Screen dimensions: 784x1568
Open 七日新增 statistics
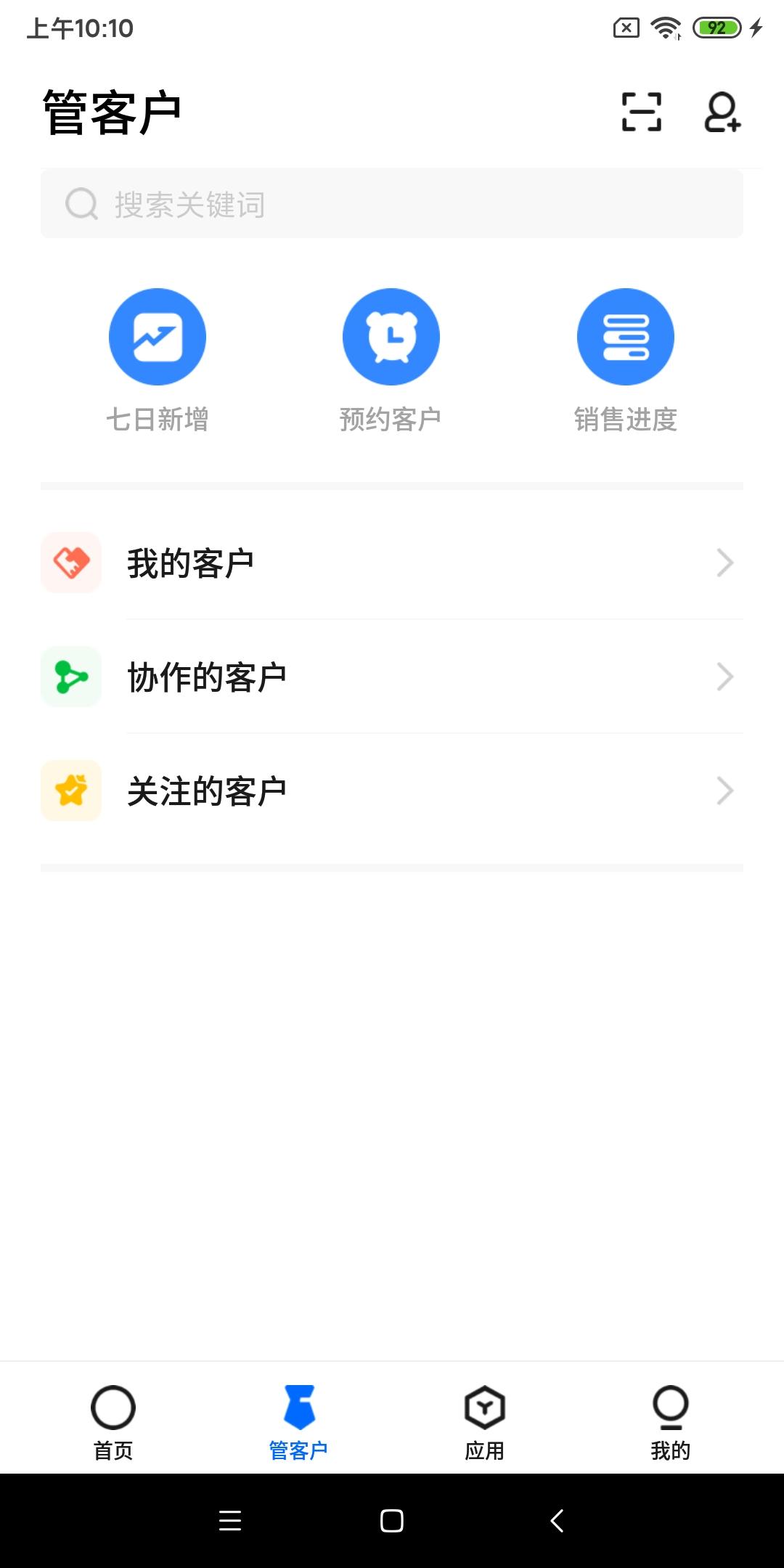157,336
